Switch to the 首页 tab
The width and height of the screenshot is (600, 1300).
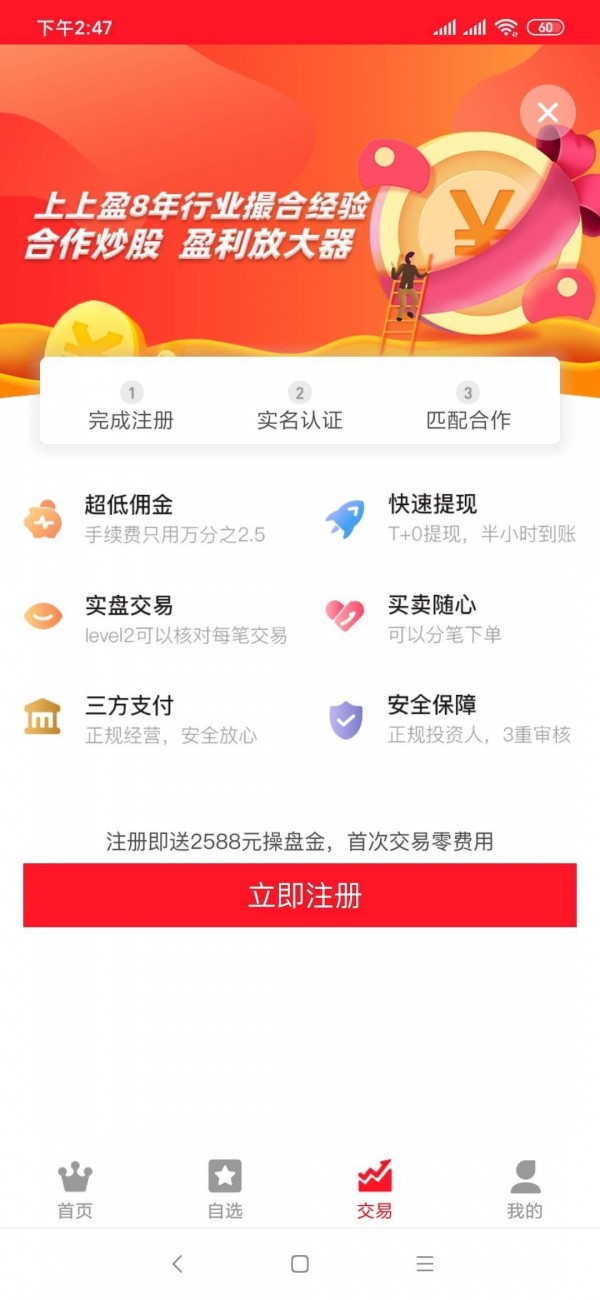coord(75,1190)
